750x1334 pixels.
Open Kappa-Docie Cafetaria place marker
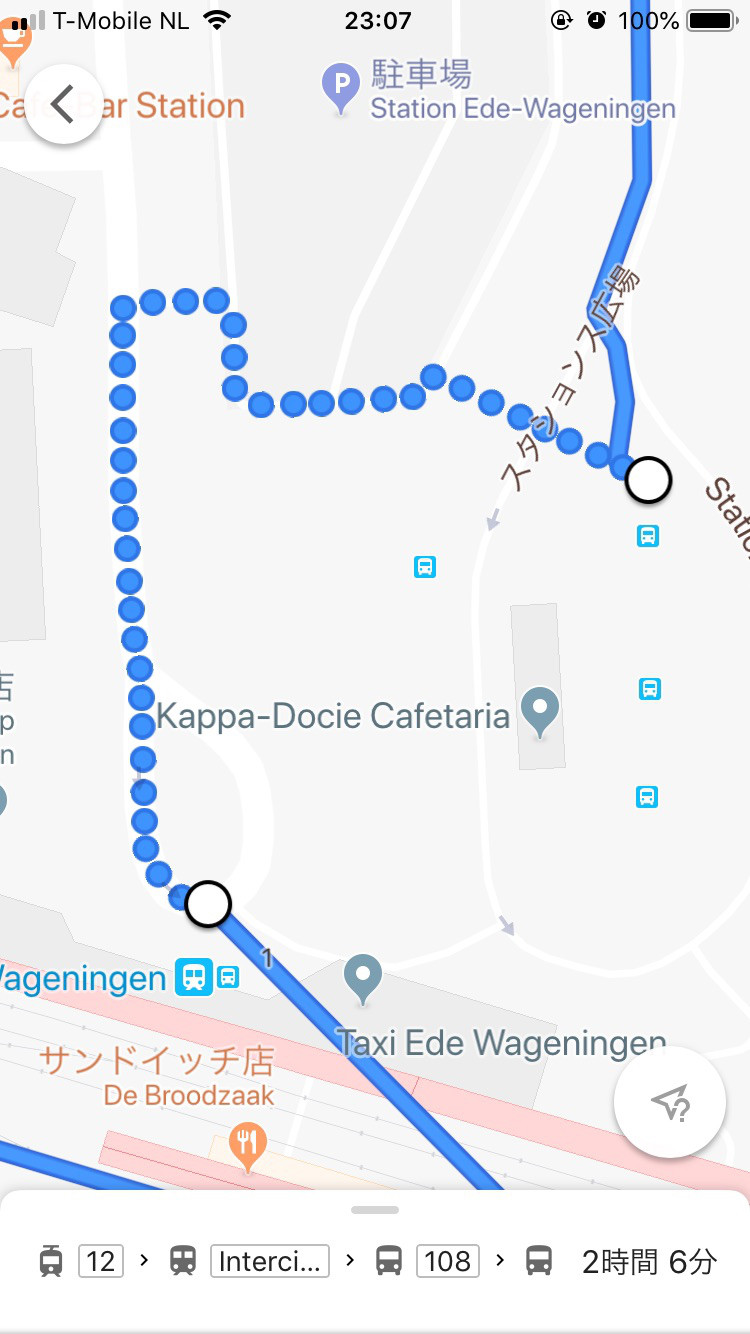[x=540, y=711]
